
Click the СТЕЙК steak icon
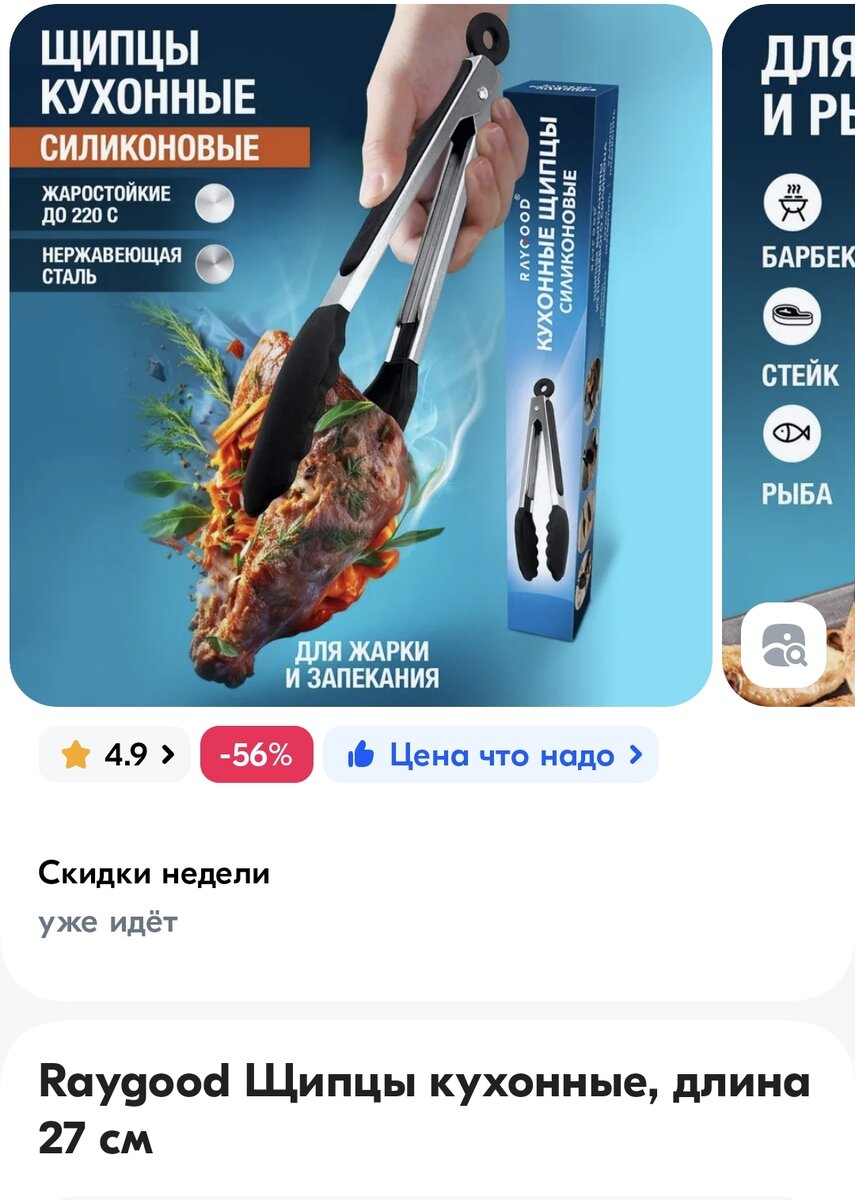(x=793, y=312)
